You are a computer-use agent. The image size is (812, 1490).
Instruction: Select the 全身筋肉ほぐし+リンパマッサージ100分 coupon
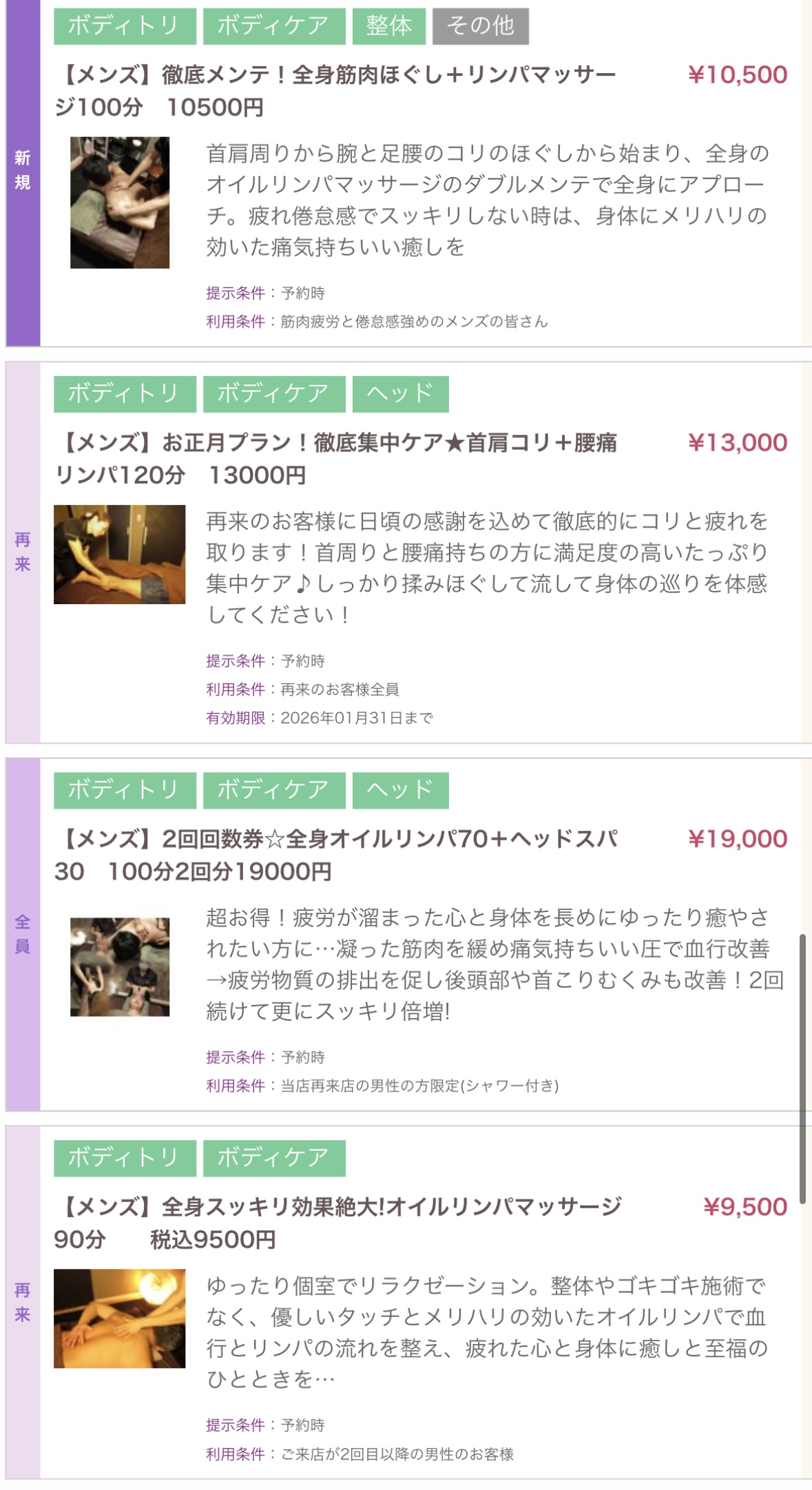(x=335, y=90)
